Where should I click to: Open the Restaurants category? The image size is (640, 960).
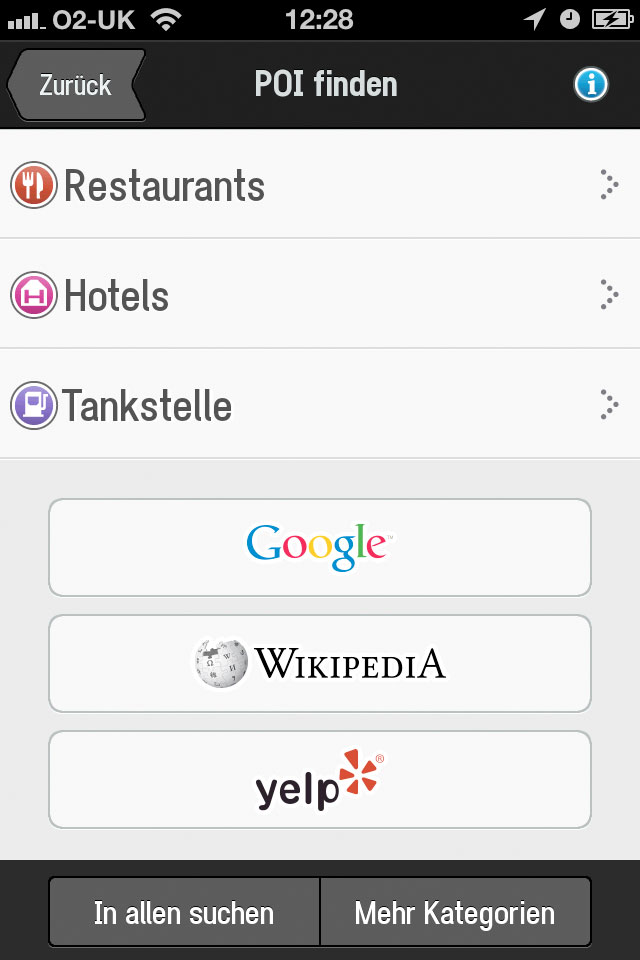point(320,186)
